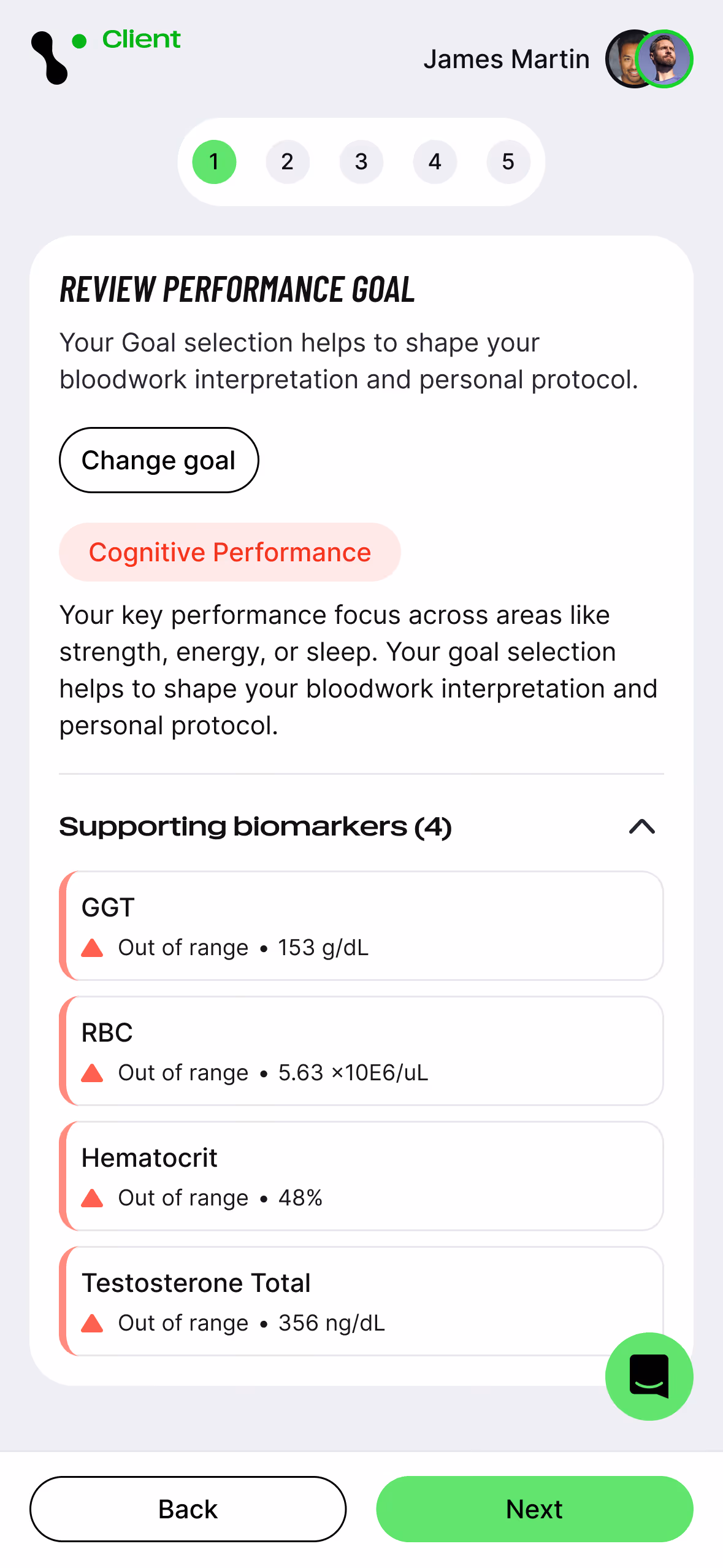Screen dimensions: 723x1568
Task: Open the Hematocrit biomarker card
Action: (361, 1176)
